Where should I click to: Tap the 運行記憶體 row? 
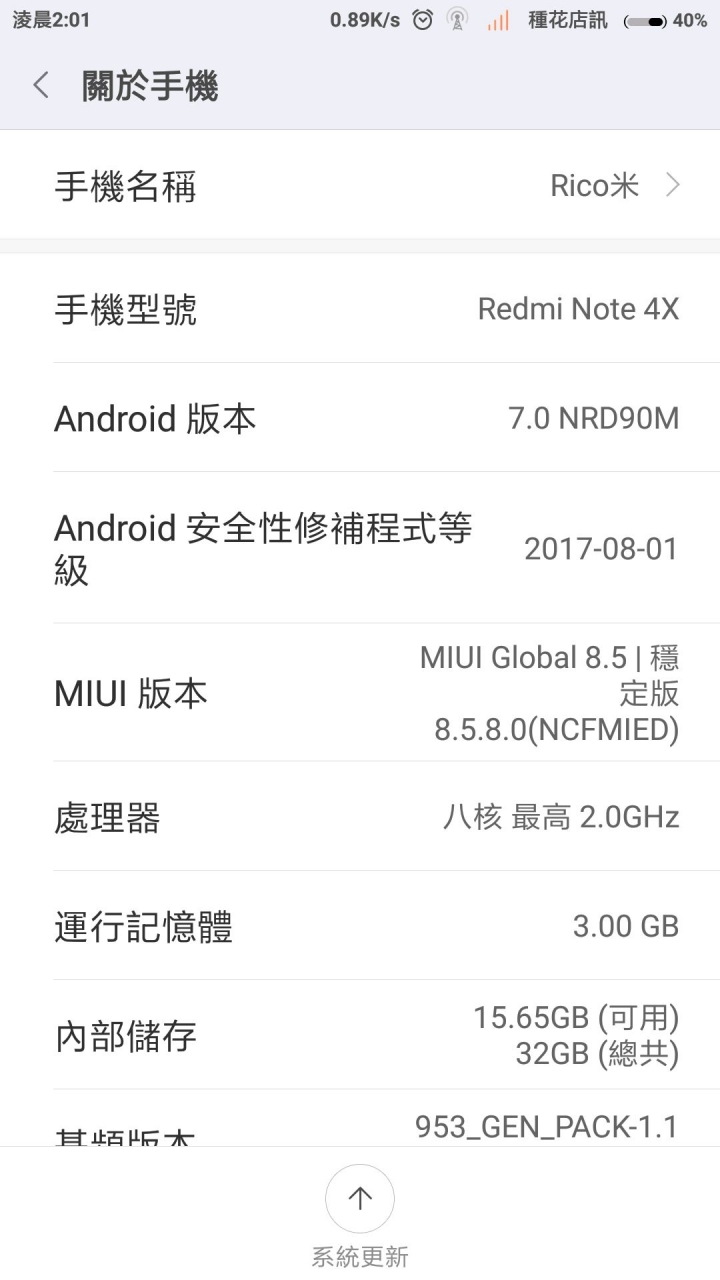click(360, 926)
